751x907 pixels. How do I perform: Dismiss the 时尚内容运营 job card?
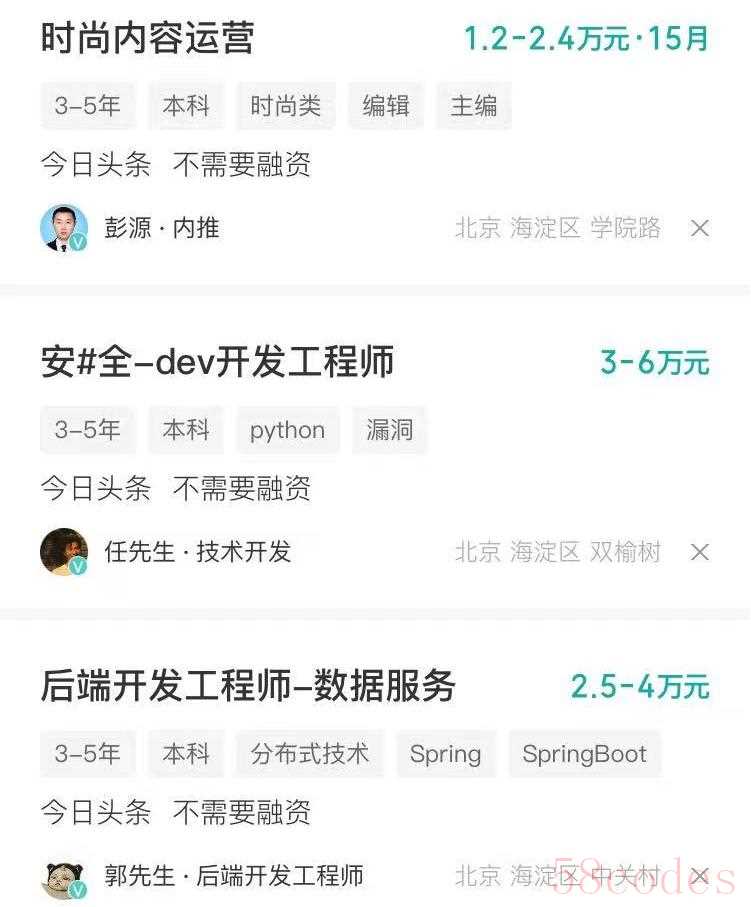(x=700, y=229)
